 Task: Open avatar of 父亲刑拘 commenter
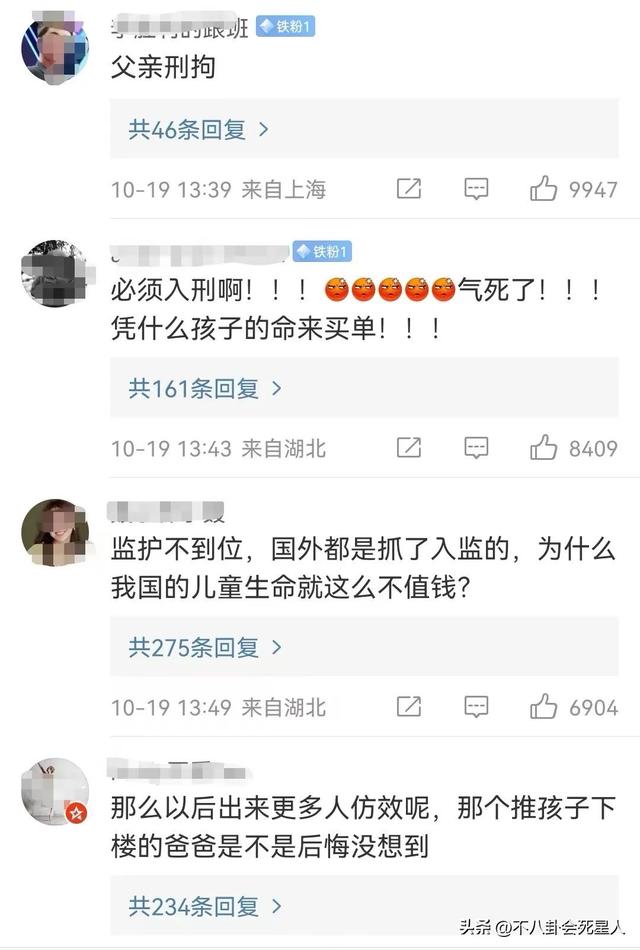[55, 50]
